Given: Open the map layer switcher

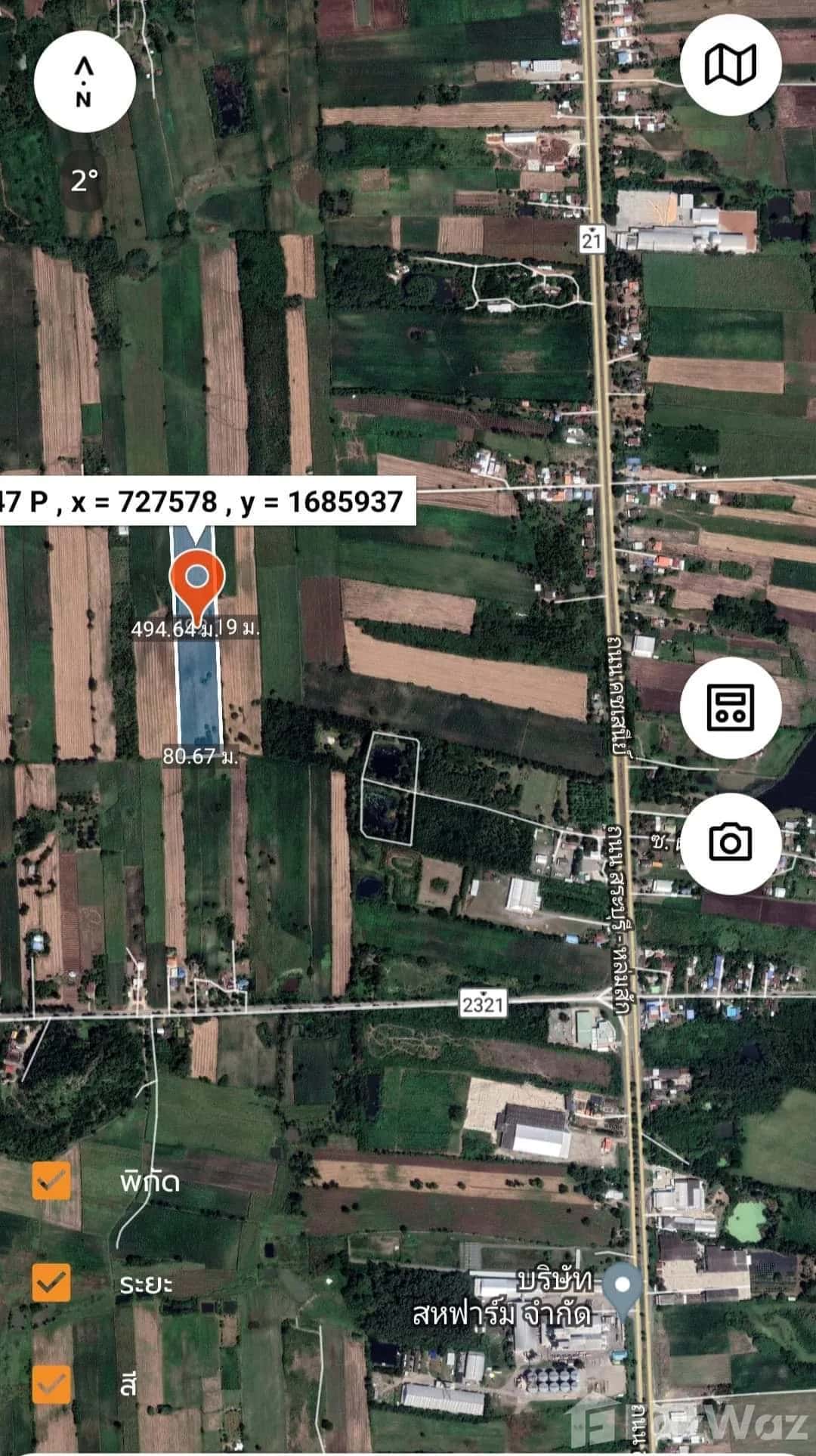Looking at the screenshot, I should click(x=729, y=65).
